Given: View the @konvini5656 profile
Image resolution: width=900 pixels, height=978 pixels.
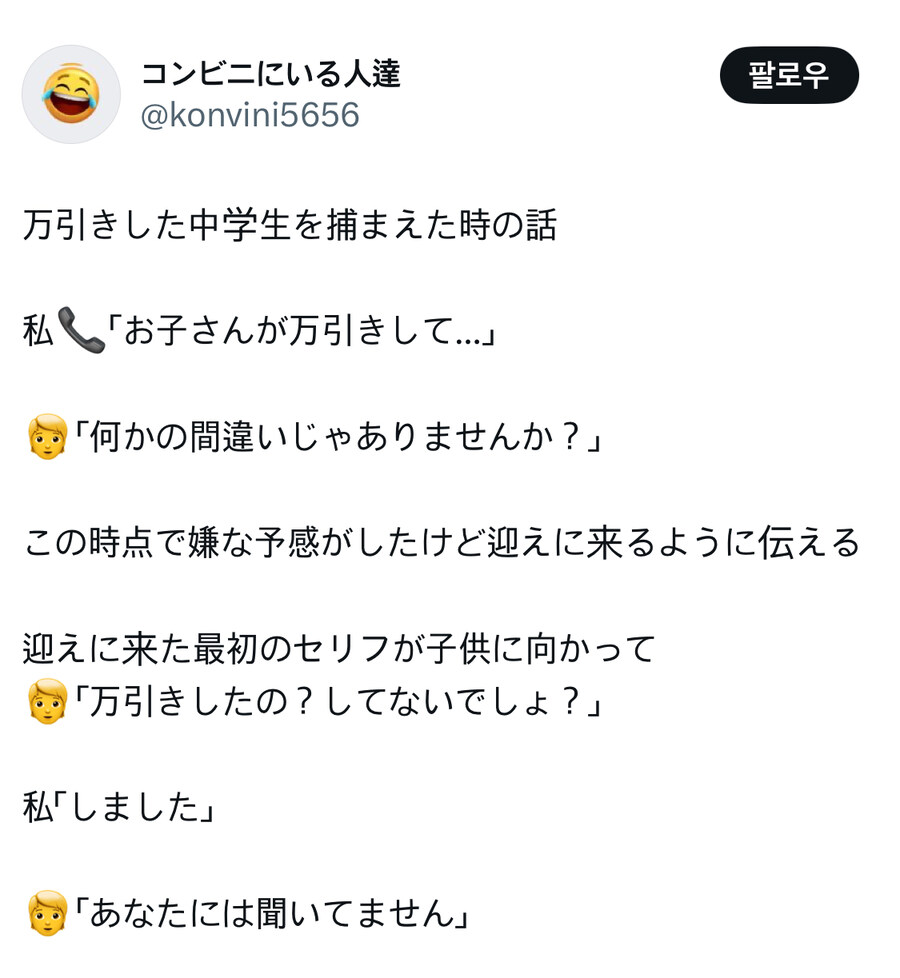Looking at the screenshot, I should [249, 116].
